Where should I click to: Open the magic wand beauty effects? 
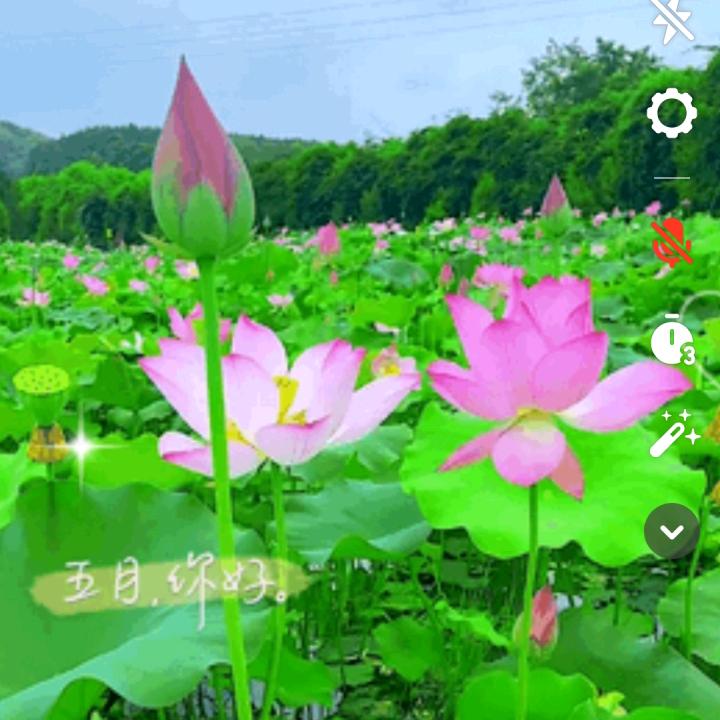click(674, 435)
